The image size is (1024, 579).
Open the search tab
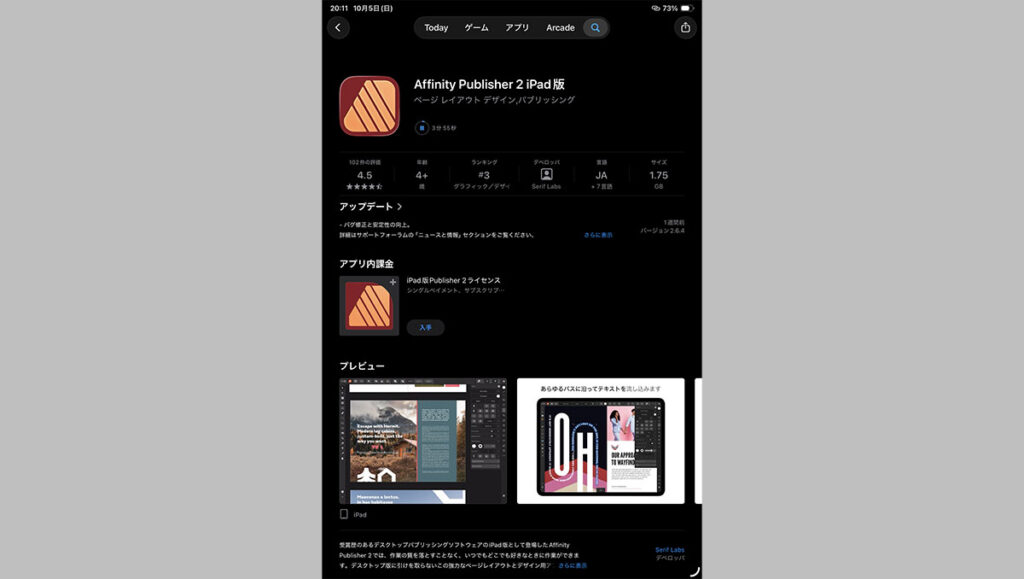[595, 28]
